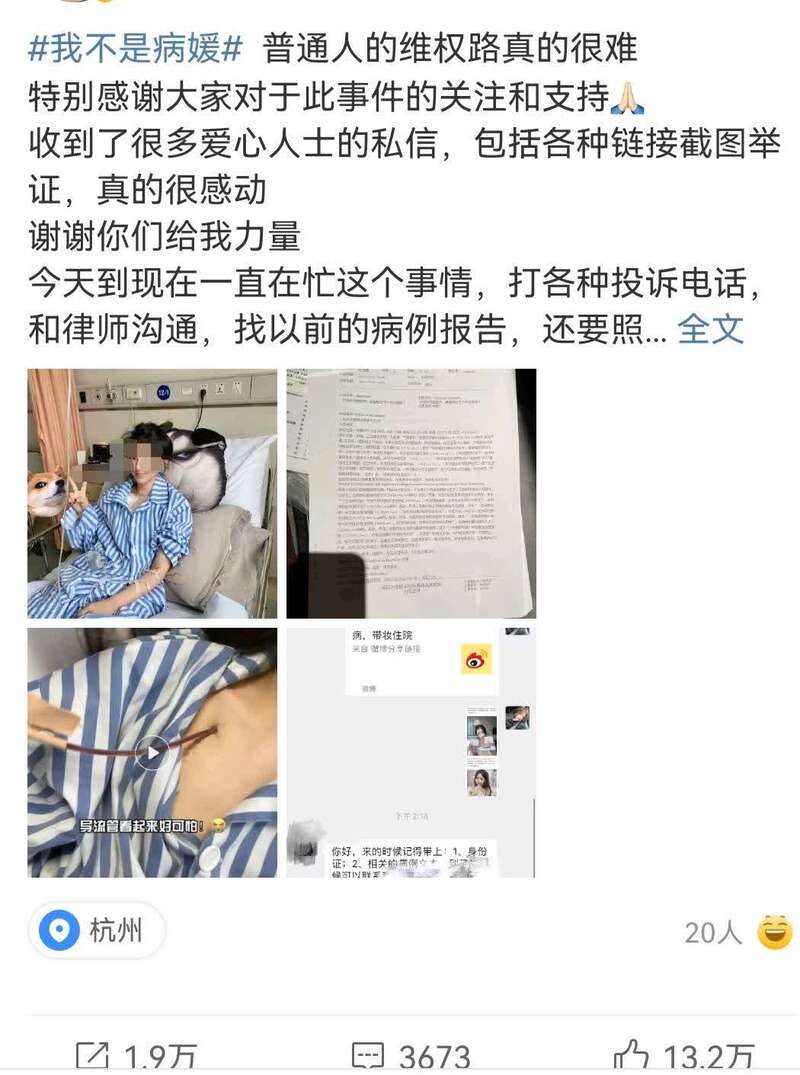Repost this post with 1.9万 shares

[137, 1056]
